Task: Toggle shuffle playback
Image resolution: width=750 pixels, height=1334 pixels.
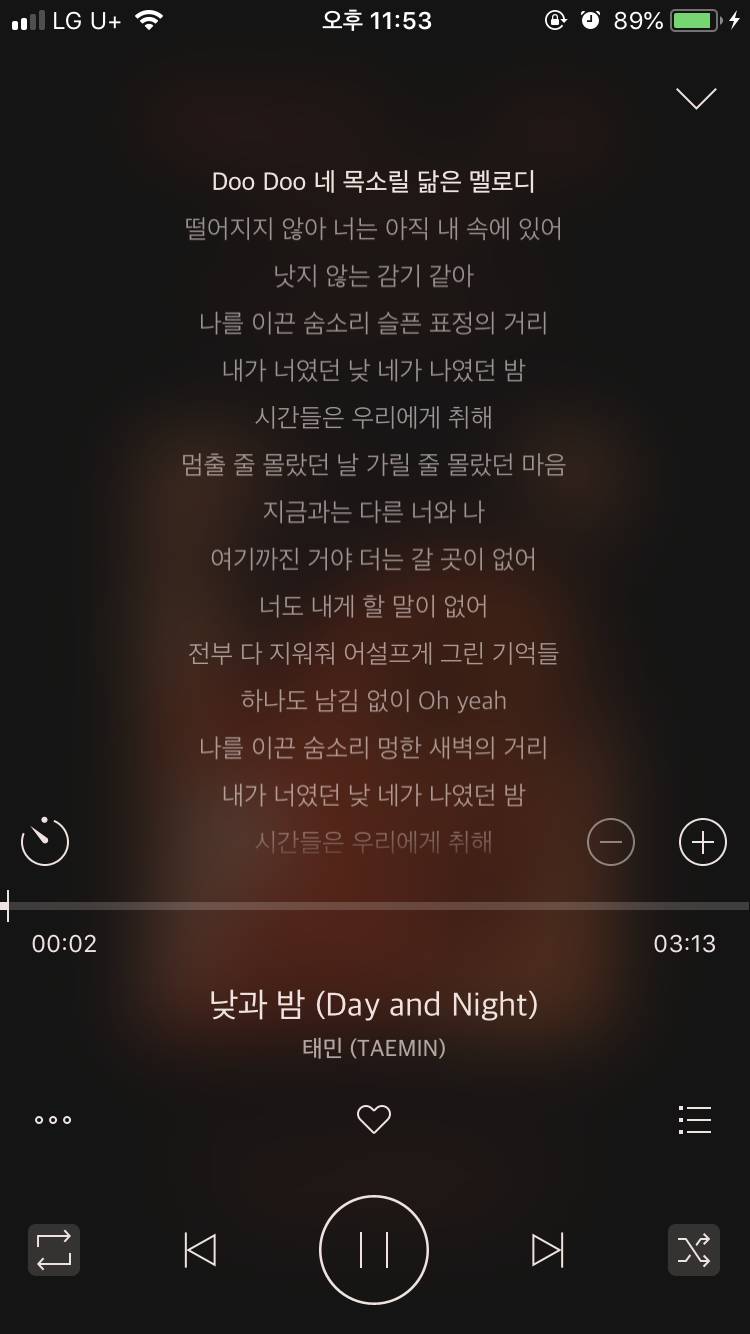Action: pyautogui.click(x=693, y=1250)
